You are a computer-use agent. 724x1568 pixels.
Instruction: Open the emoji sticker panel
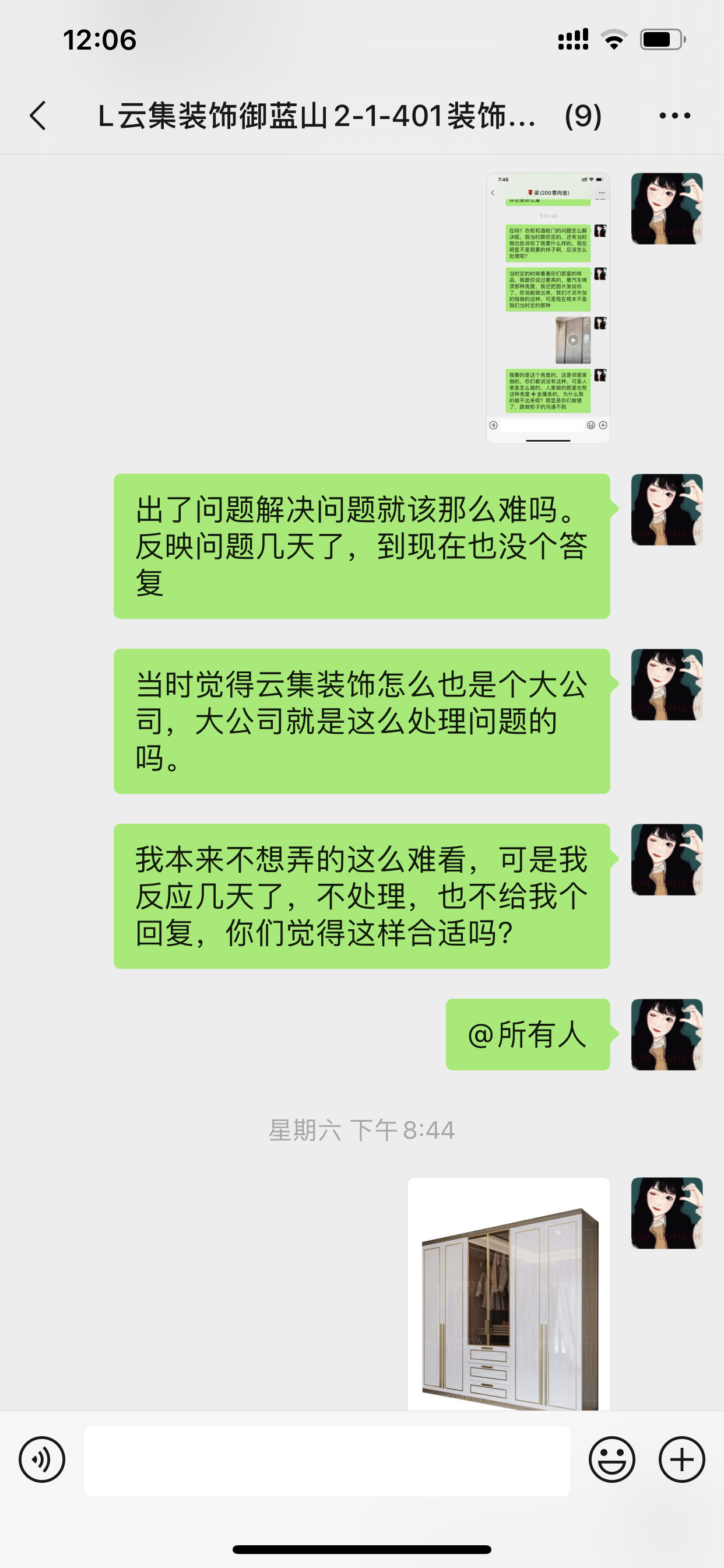coord(611,1459)
